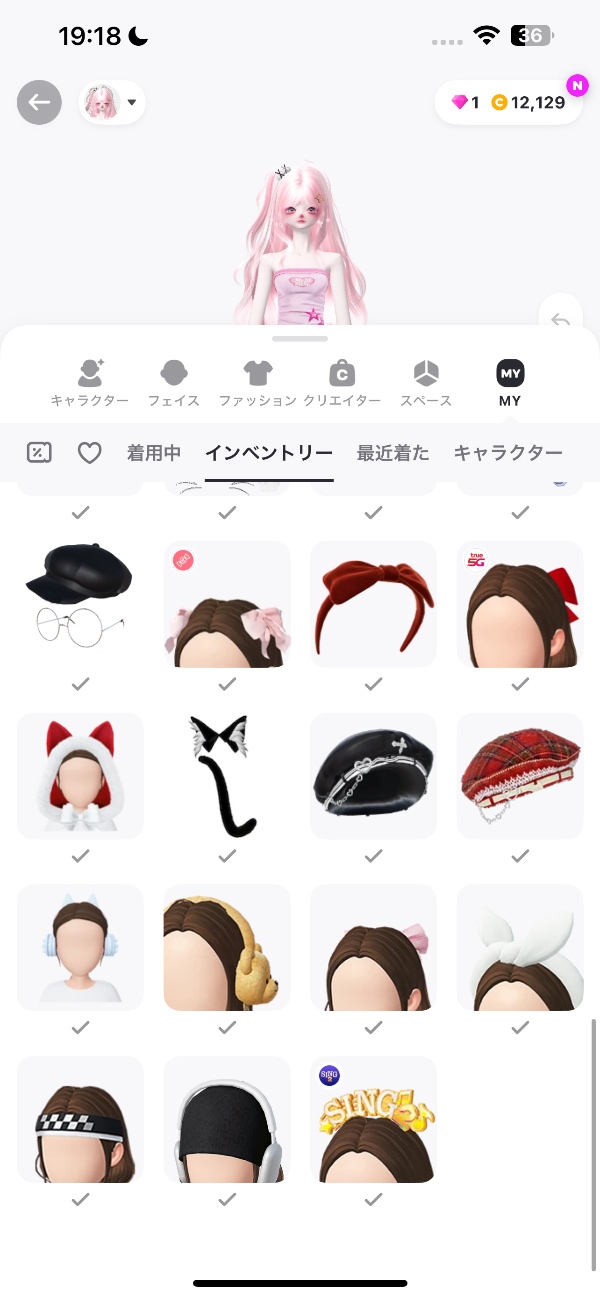Open the クリエイター category

(x=342, y=383)
